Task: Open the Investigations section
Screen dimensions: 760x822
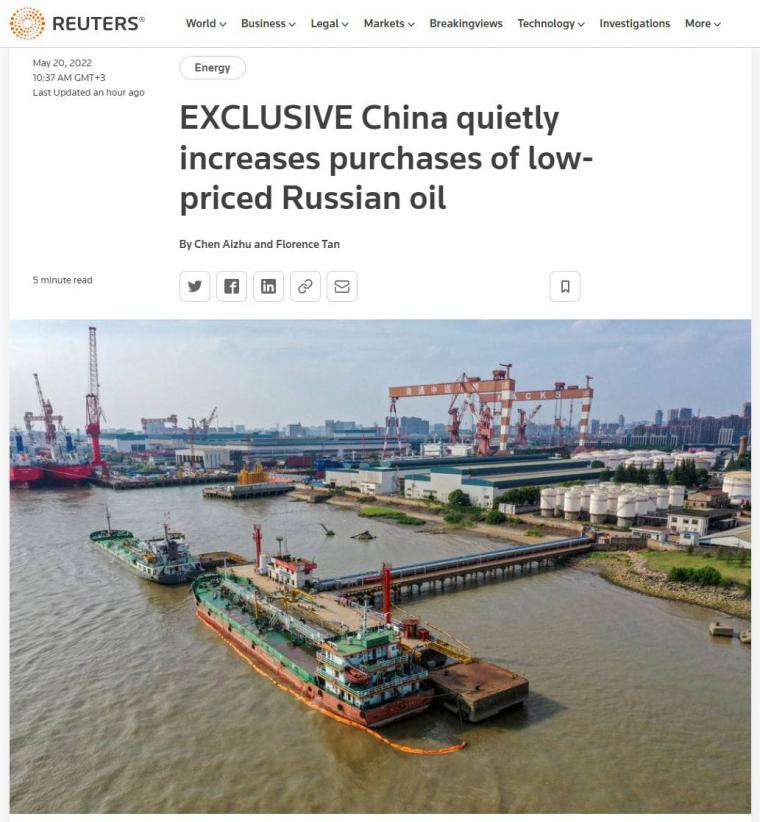Action: (635, 24)
